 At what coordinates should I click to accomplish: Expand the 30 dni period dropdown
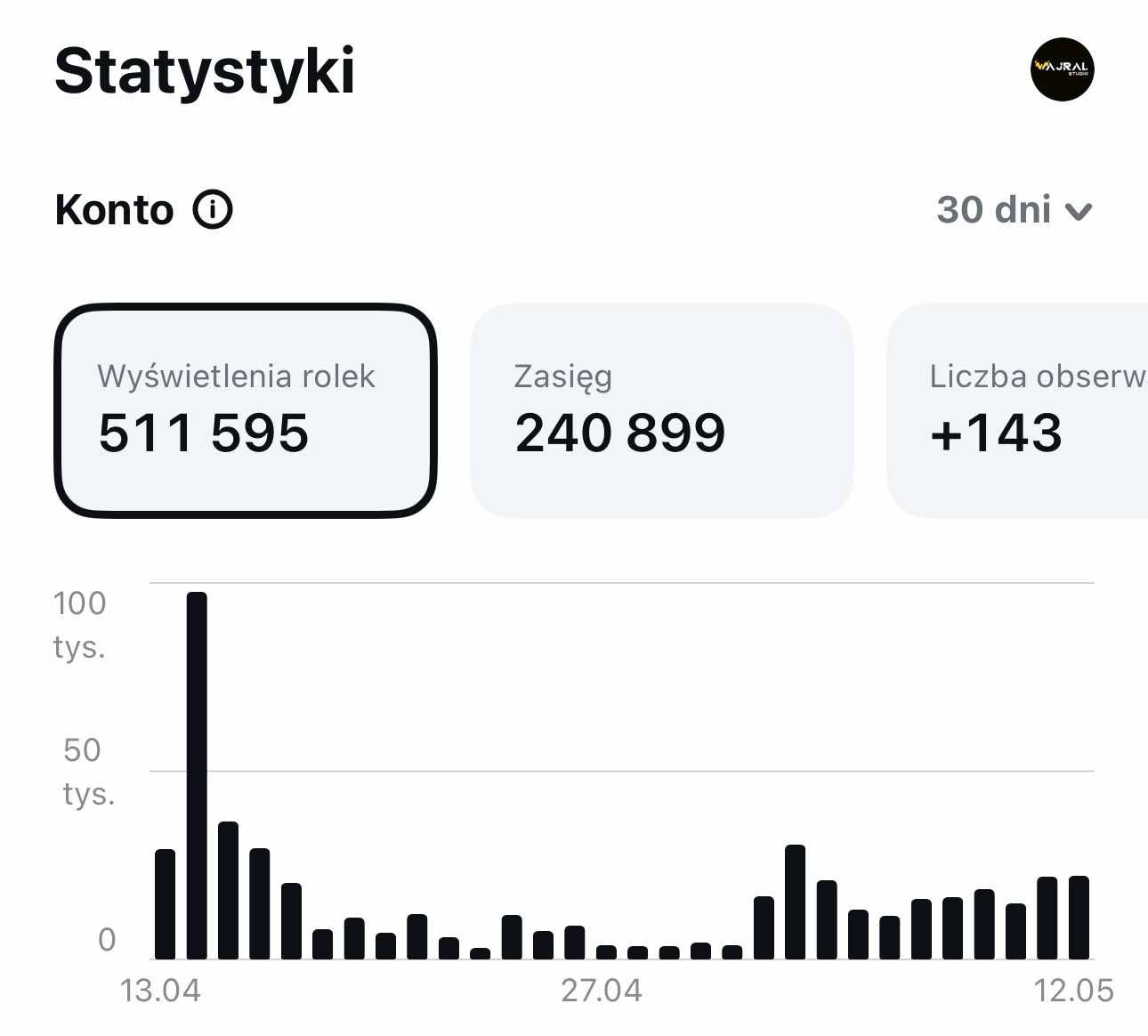click(x=1014, y=210)
